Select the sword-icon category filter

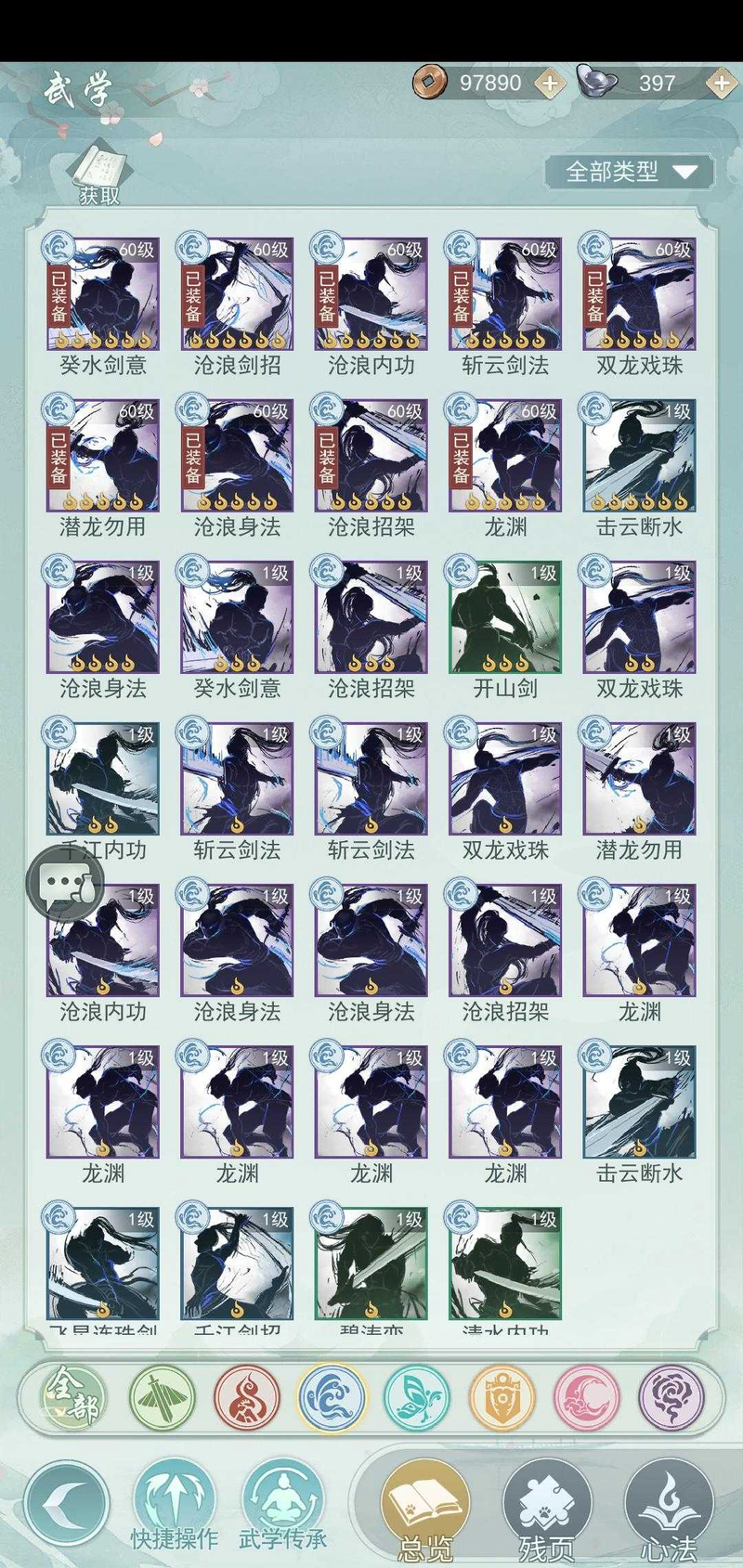pos(162,1397)
